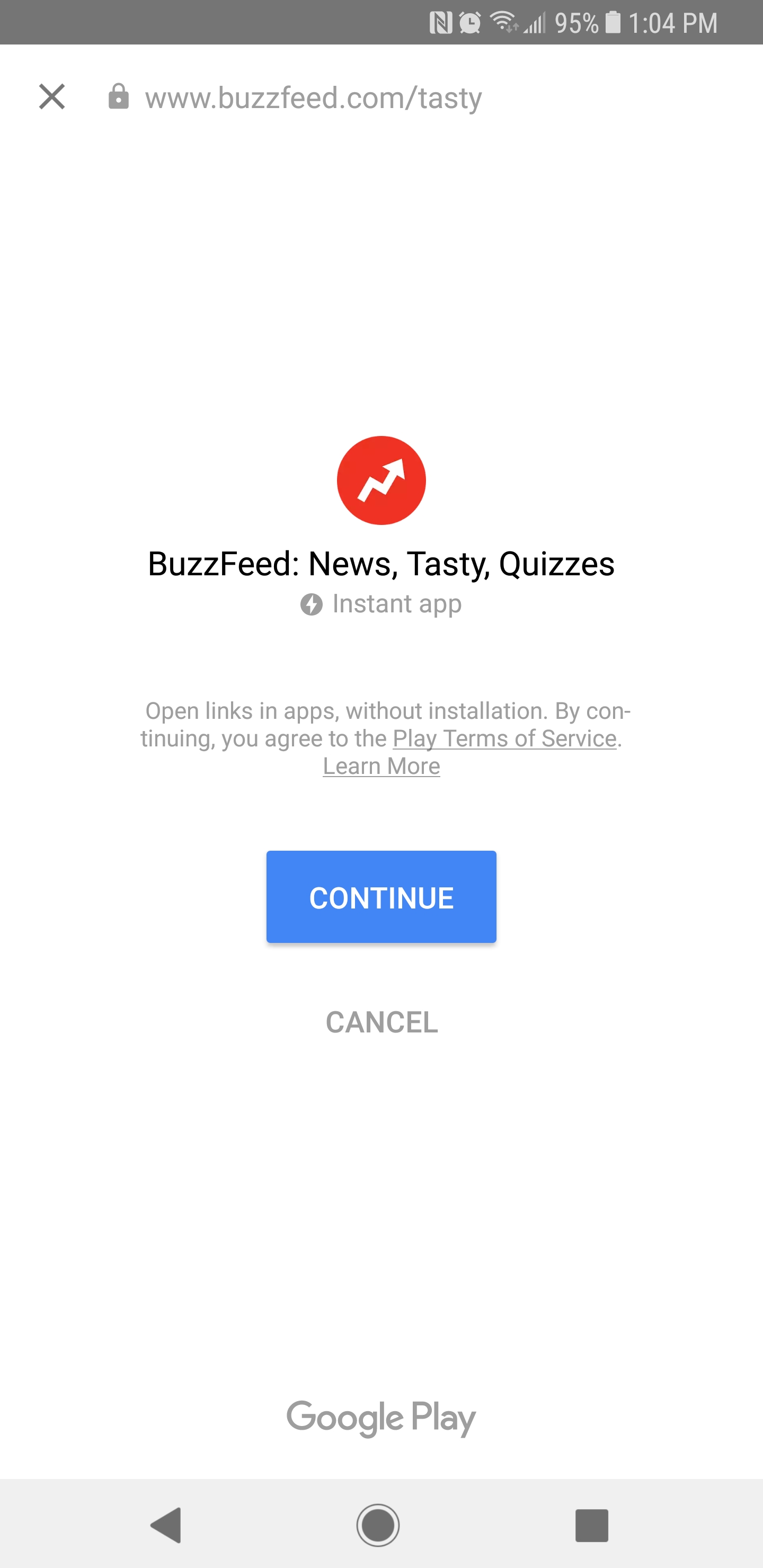Open the Play Terms of Service link
Screen dimensions: 763x1568
pyautogui.click(x=504, y=738)
